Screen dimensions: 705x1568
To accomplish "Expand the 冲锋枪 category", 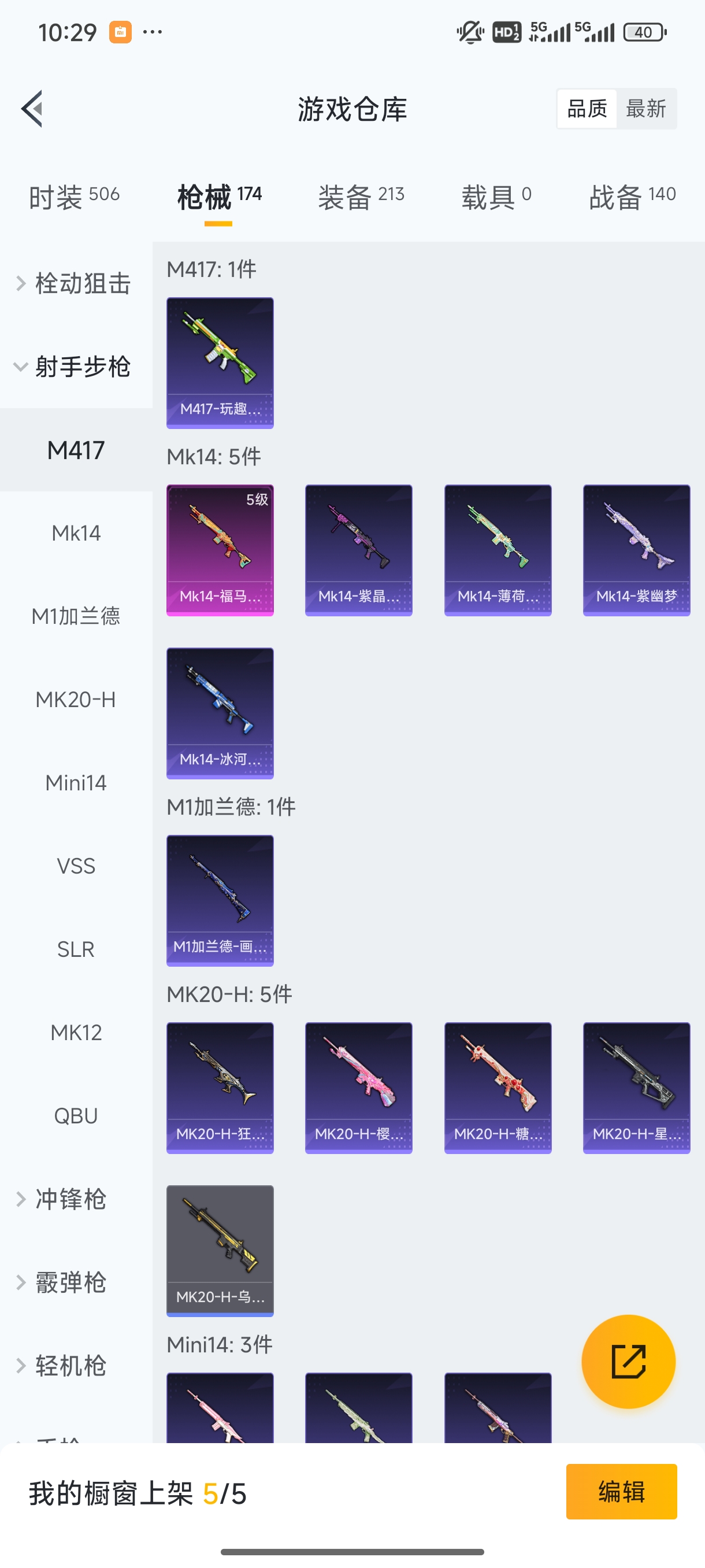I will point(70,1199).
